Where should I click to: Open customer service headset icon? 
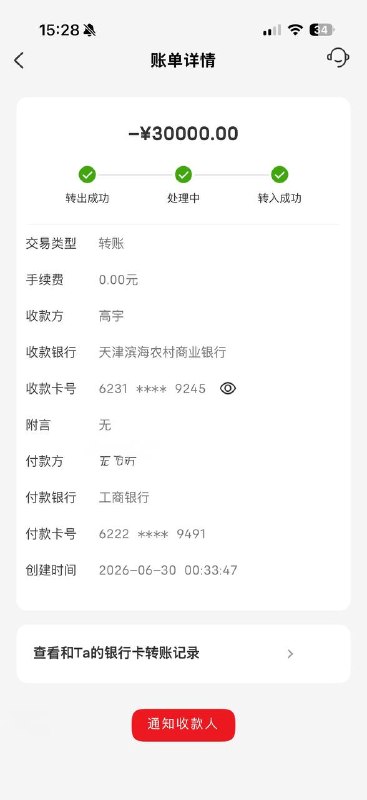(x=338, y=58)
